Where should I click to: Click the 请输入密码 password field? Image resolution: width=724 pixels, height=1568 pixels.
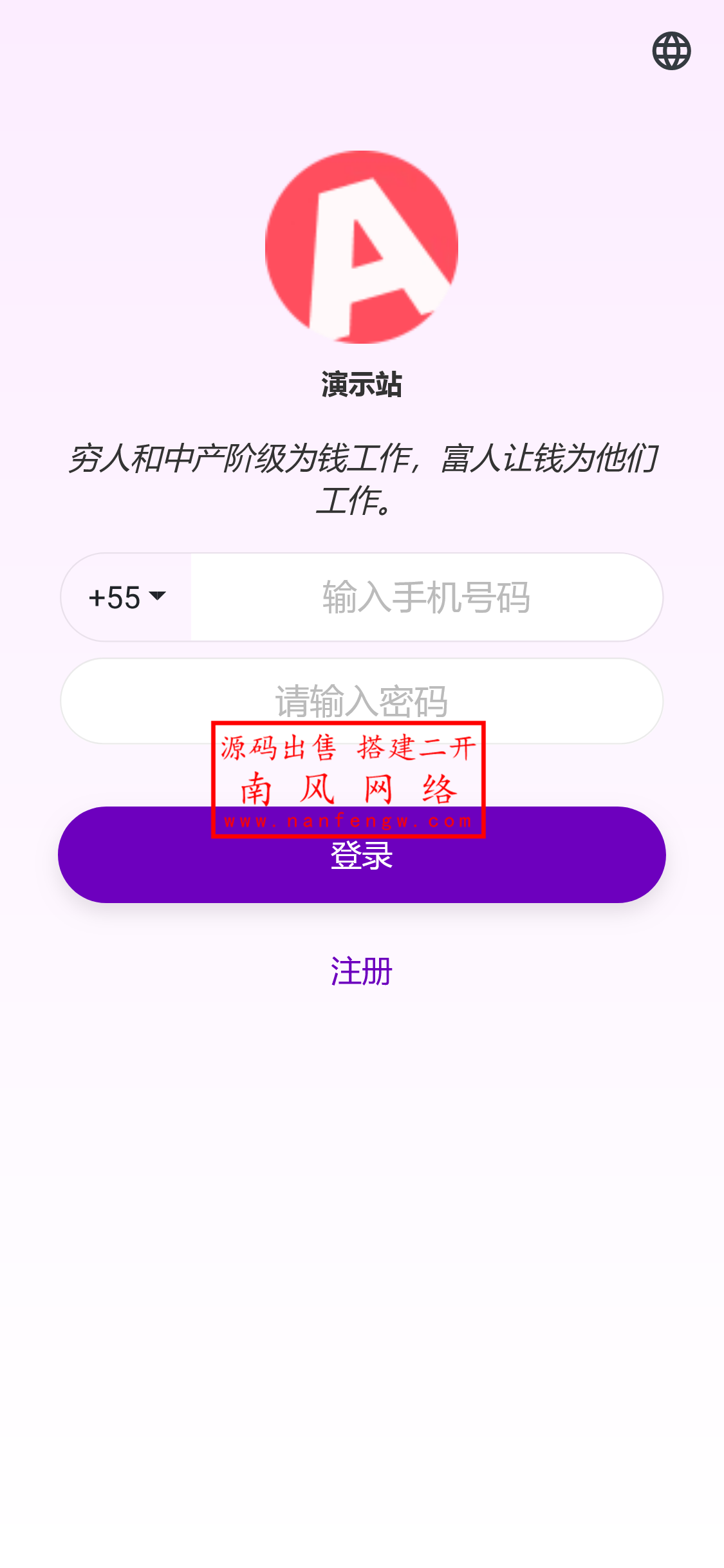tap(362, 702)
